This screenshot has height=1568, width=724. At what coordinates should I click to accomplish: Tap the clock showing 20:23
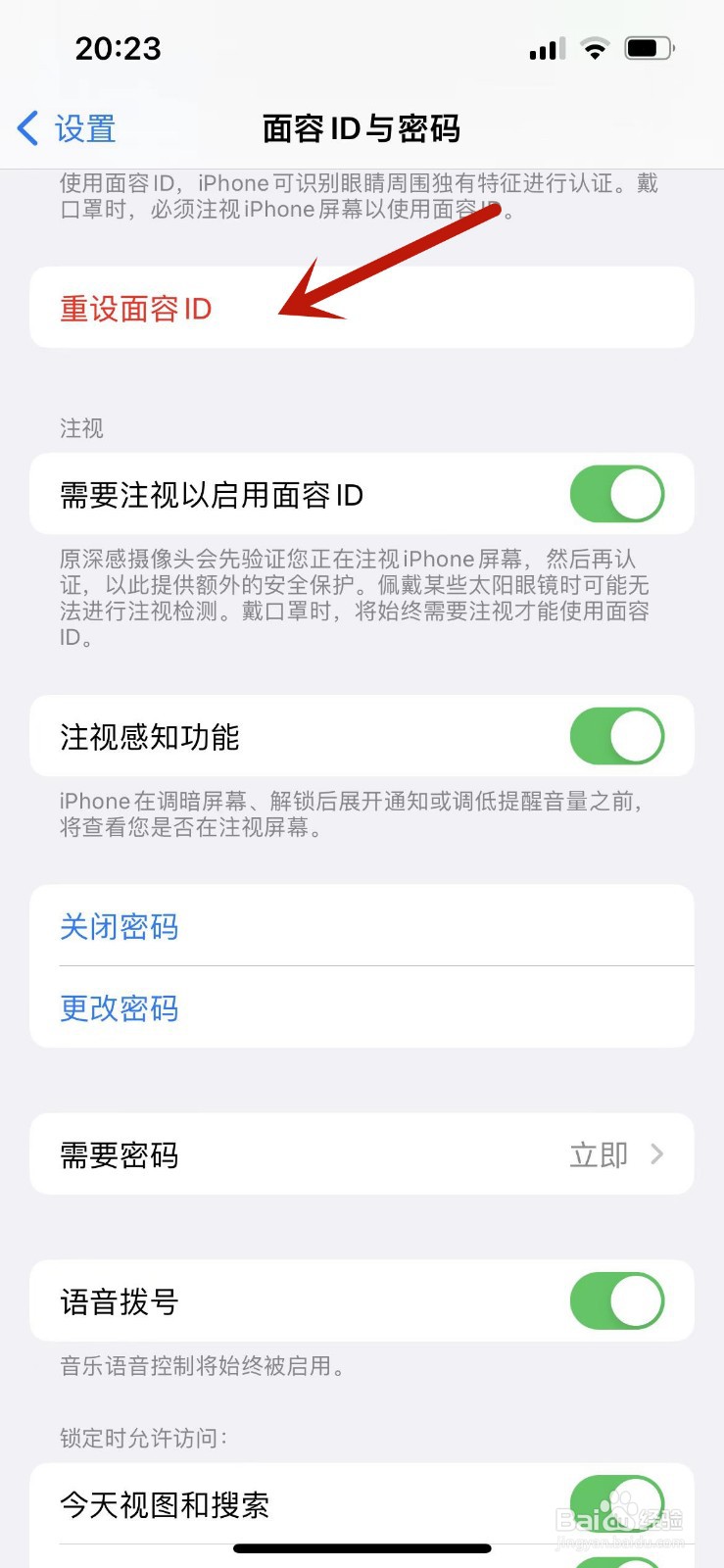[x=118, y=48]
